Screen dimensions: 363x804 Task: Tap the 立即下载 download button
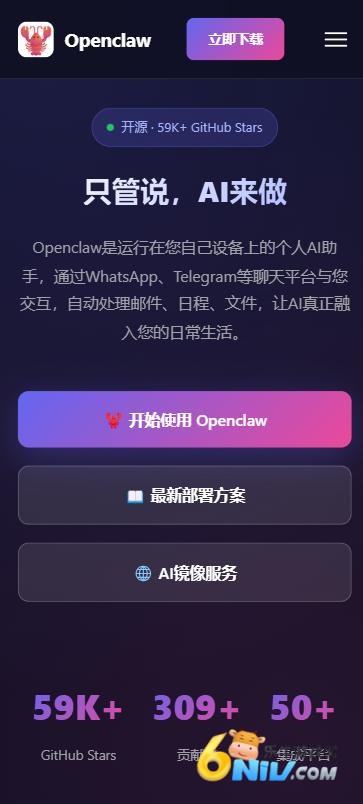tap(235, 39)
